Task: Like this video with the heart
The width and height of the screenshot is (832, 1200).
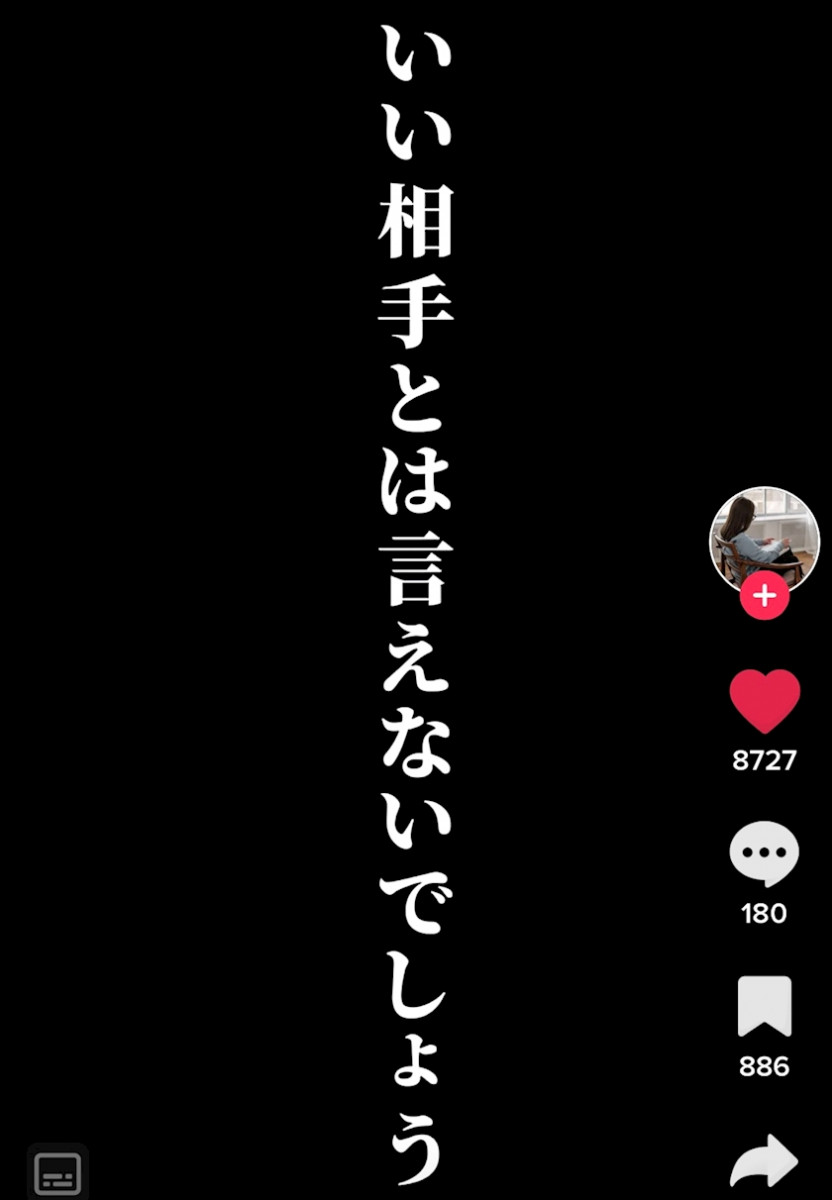Action: (764, 702)
